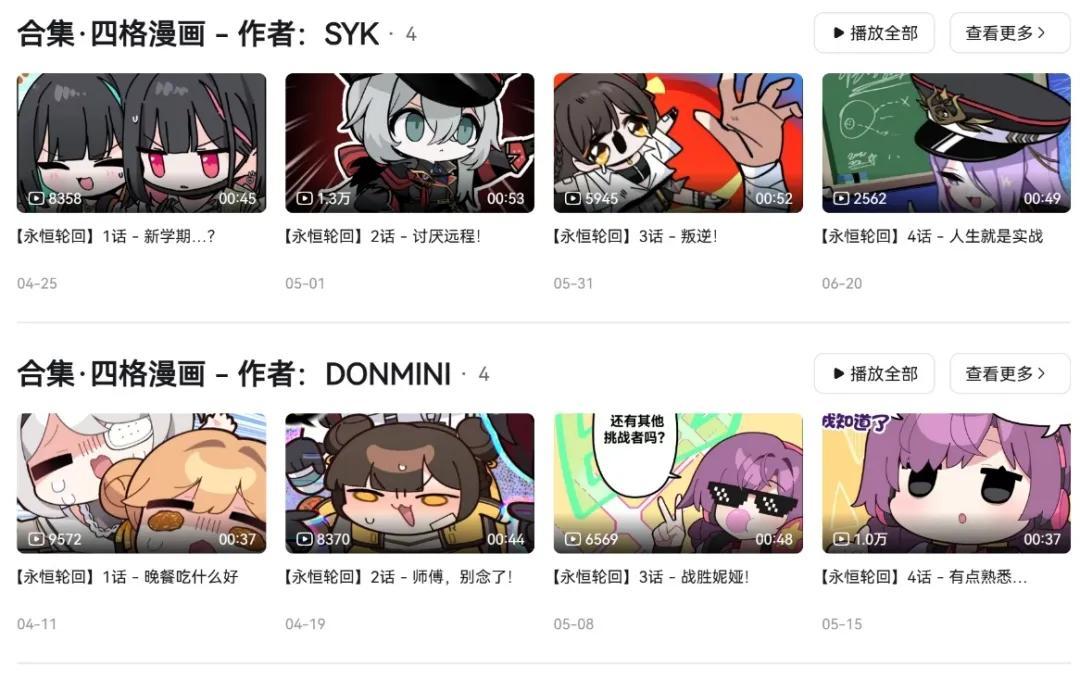
Task: Open video 1话 - 新学期…?
Action: click(142, 143)
